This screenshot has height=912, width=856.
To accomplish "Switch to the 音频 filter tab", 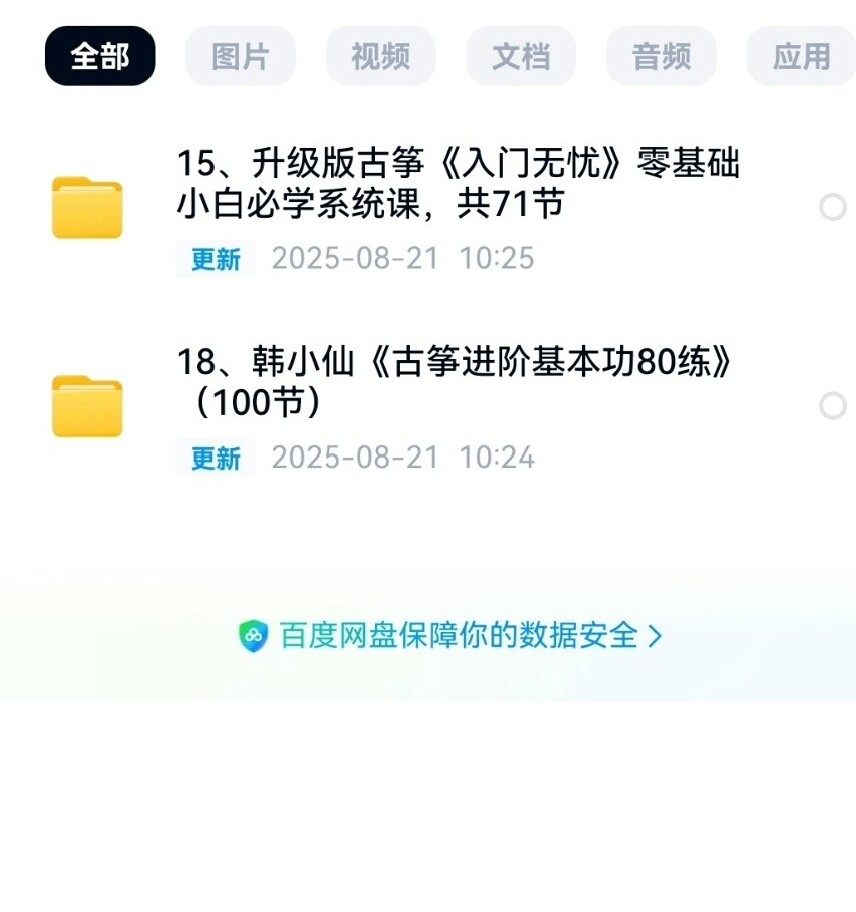I will pyautogui.click(x=661, y=56).
